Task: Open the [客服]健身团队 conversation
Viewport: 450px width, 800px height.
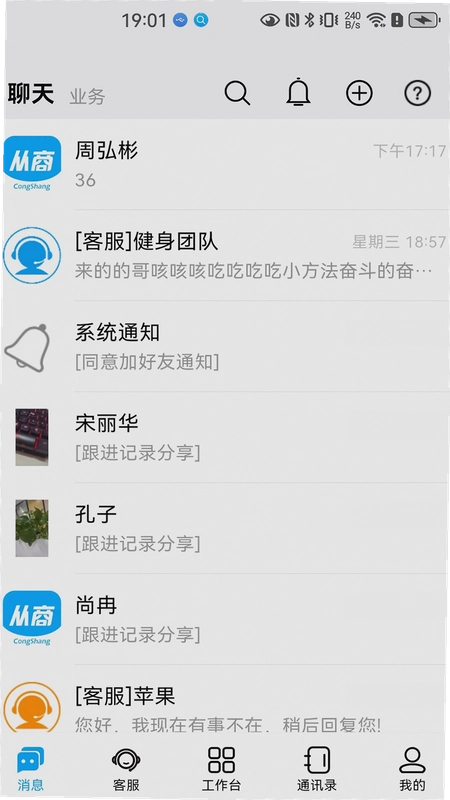Action: (225, 255)
